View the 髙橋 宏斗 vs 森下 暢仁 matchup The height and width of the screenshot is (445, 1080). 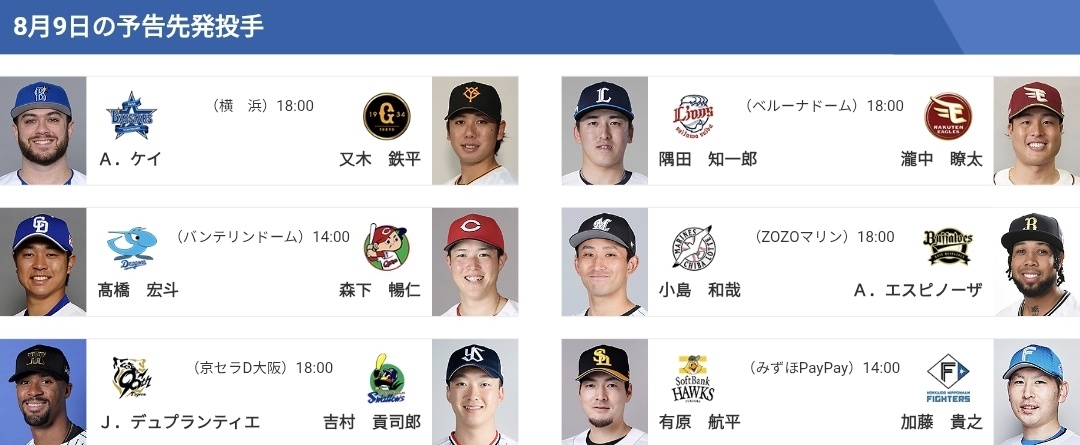(259, 262)
